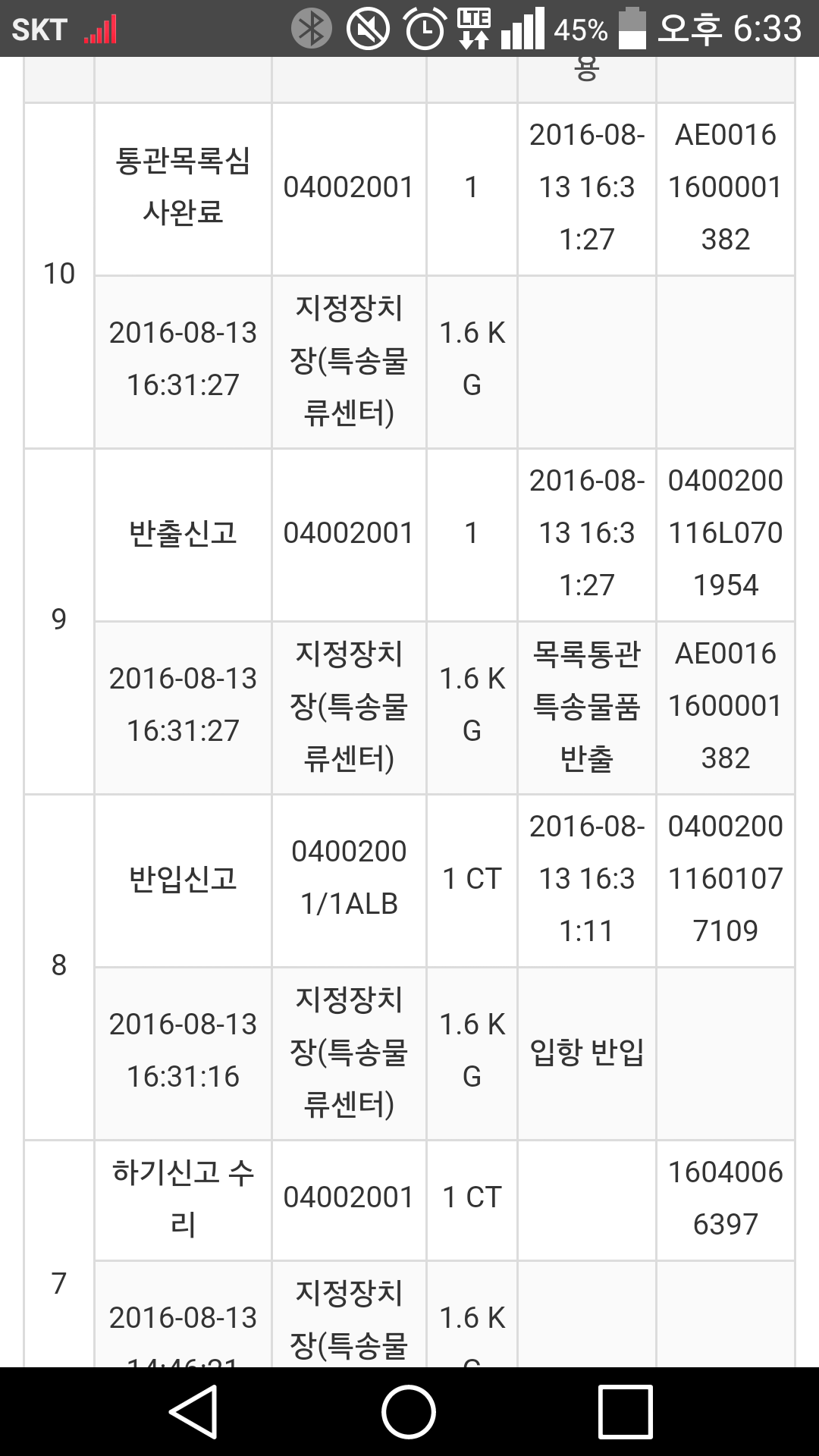Go to the home screen
The width and height of the screenshot is (819, 1456).
[x=409, y=1412]
